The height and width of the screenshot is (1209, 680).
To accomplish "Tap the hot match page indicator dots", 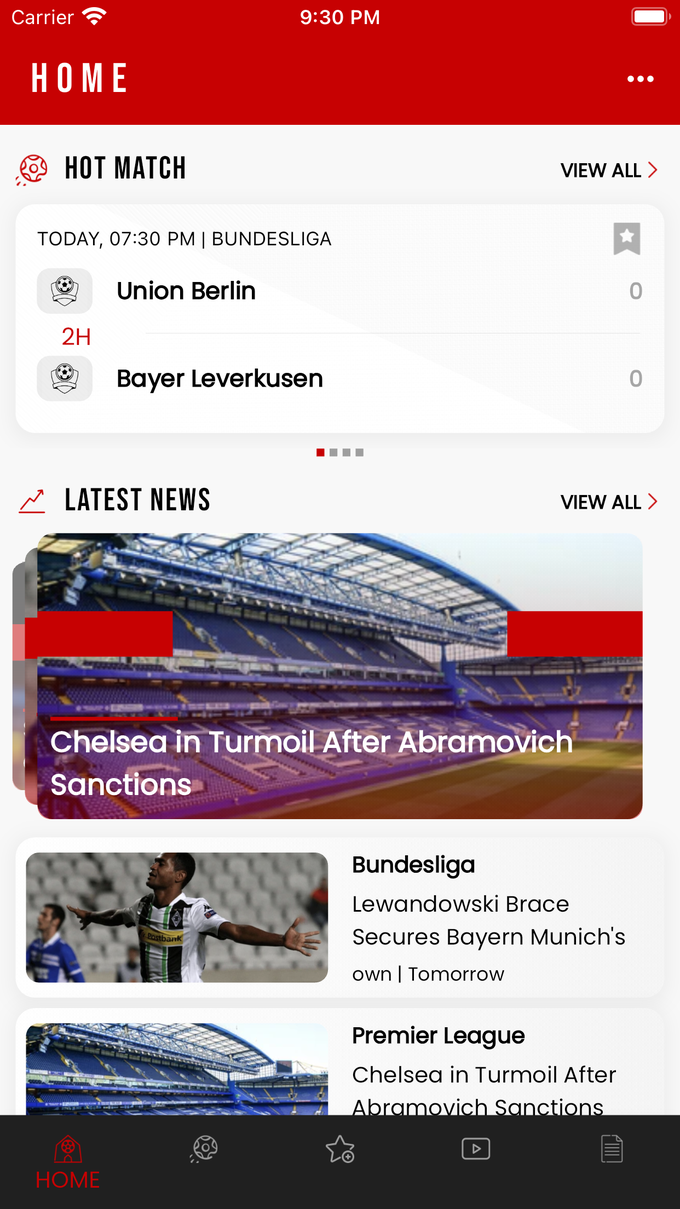I will click(x=340, y=453).
